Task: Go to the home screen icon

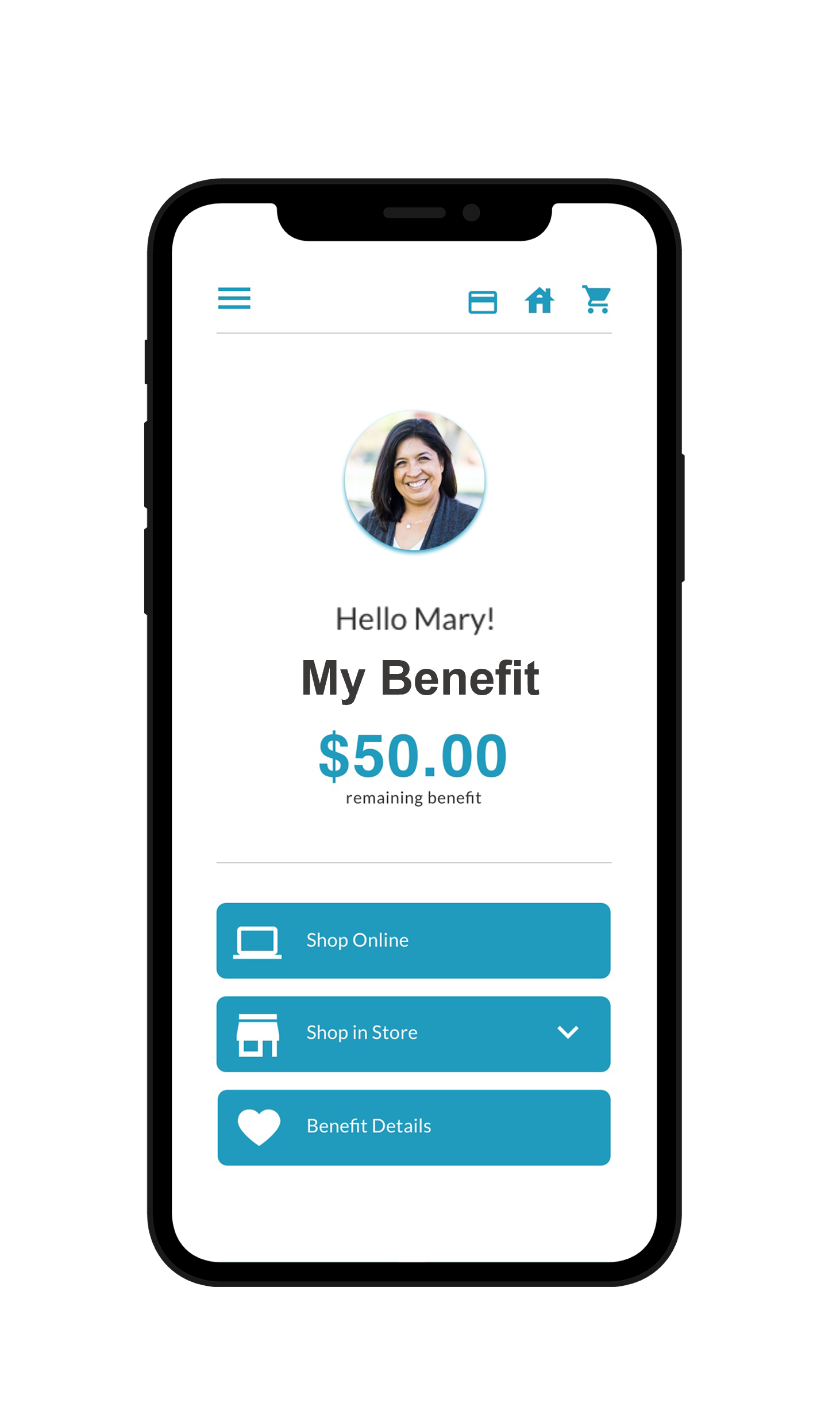Action: [x=539, y=300]
